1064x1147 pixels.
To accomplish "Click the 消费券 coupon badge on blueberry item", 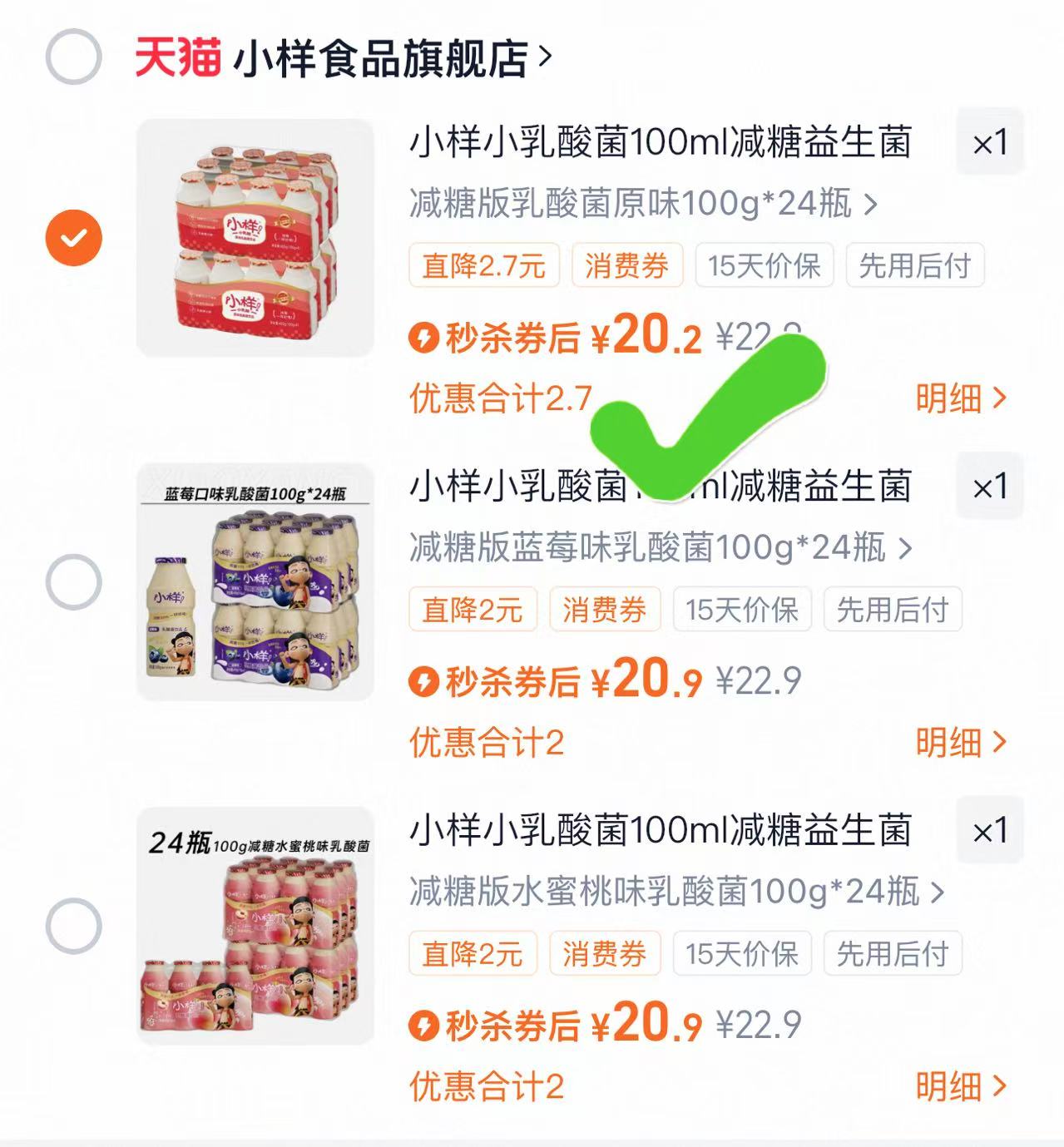I will click(605, 609).
